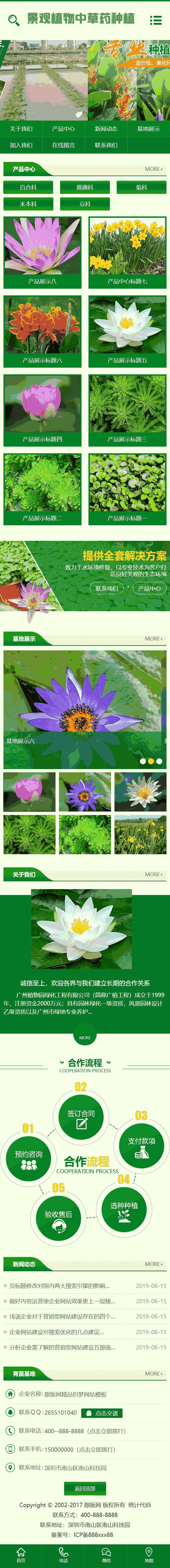Tap MORE+ in 产品中心 section
The height and width of the screenshot is (1568, 170).
click(x=154, y=169)
